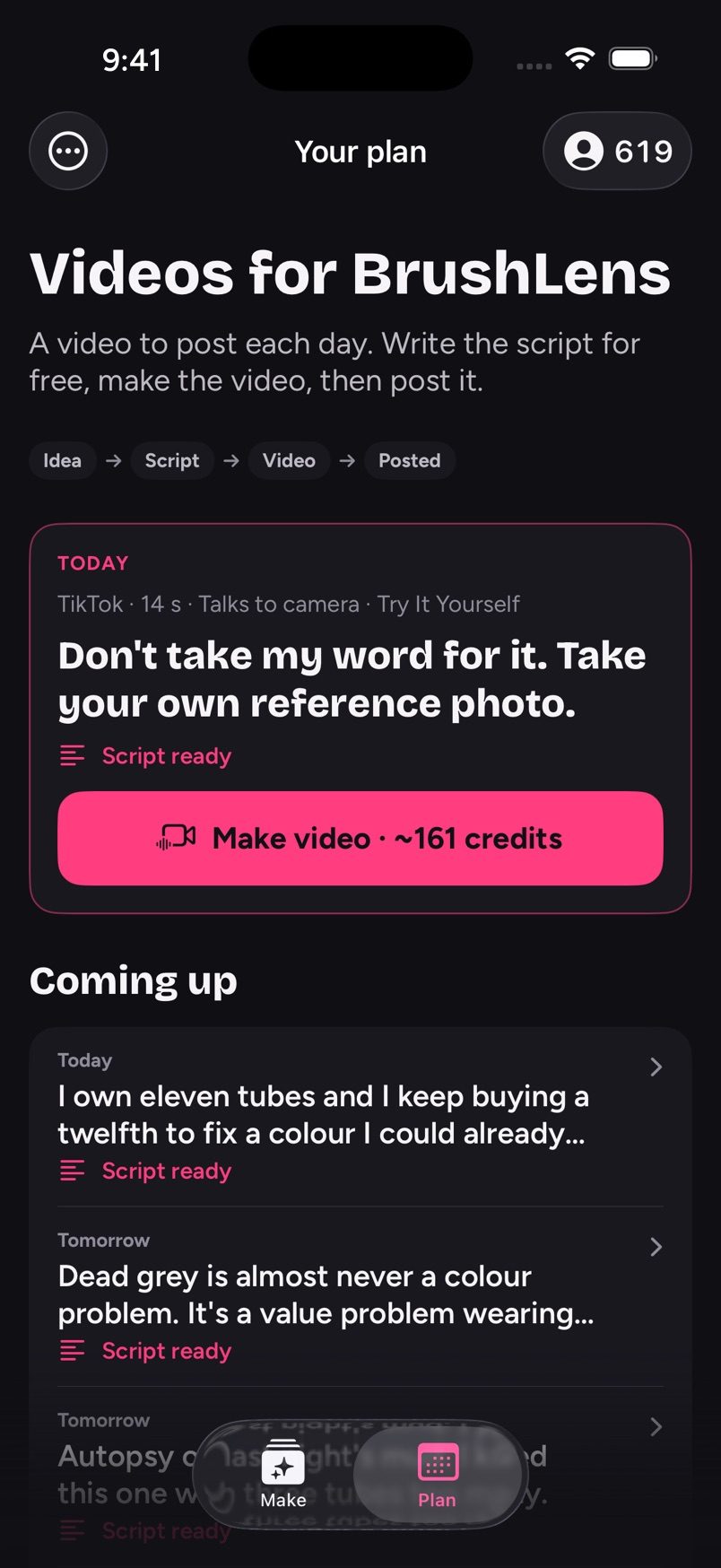This screenshot has height=1568, width=721.
Task: Open the eleven tubes script row
Action: coord(360,1116)
